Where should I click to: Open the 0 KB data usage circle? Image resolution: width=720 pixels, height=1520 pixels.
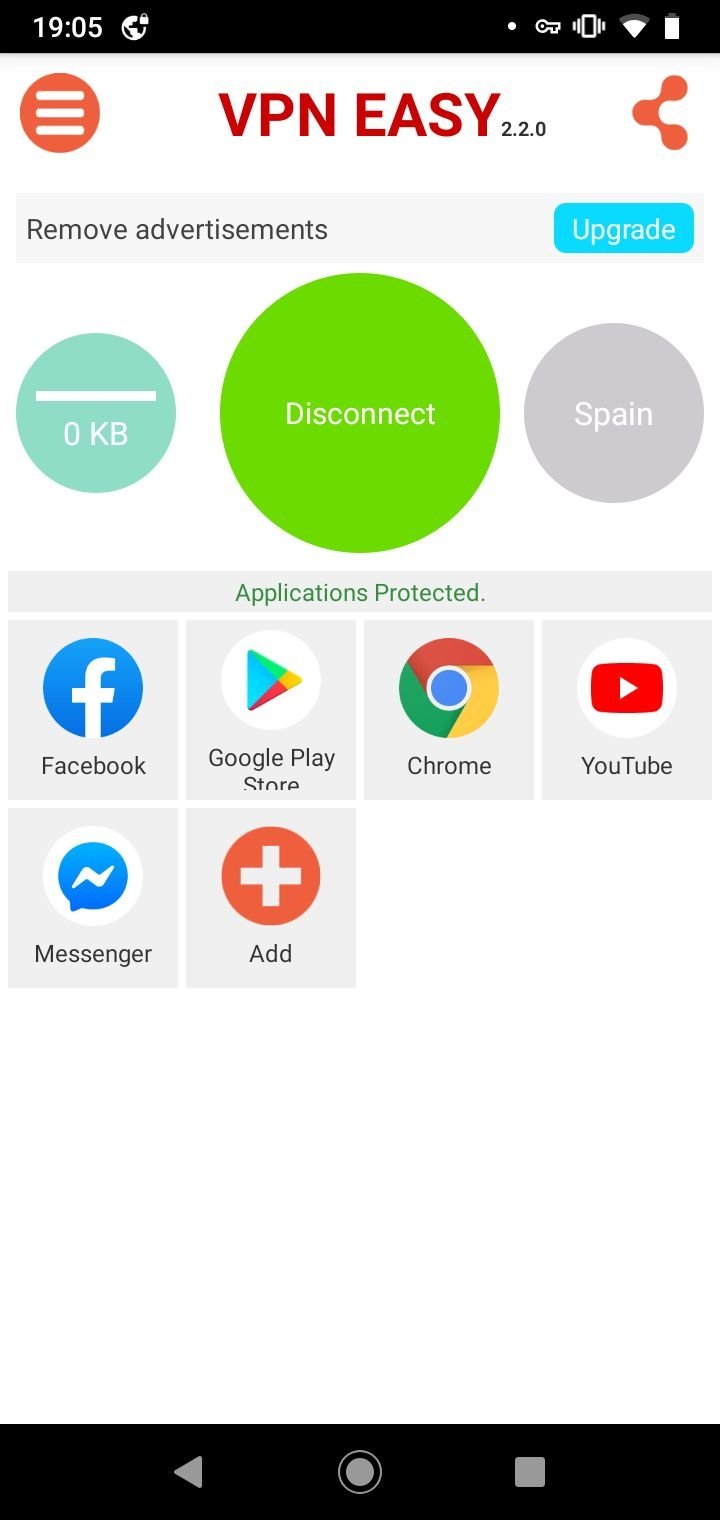(96, 413)
